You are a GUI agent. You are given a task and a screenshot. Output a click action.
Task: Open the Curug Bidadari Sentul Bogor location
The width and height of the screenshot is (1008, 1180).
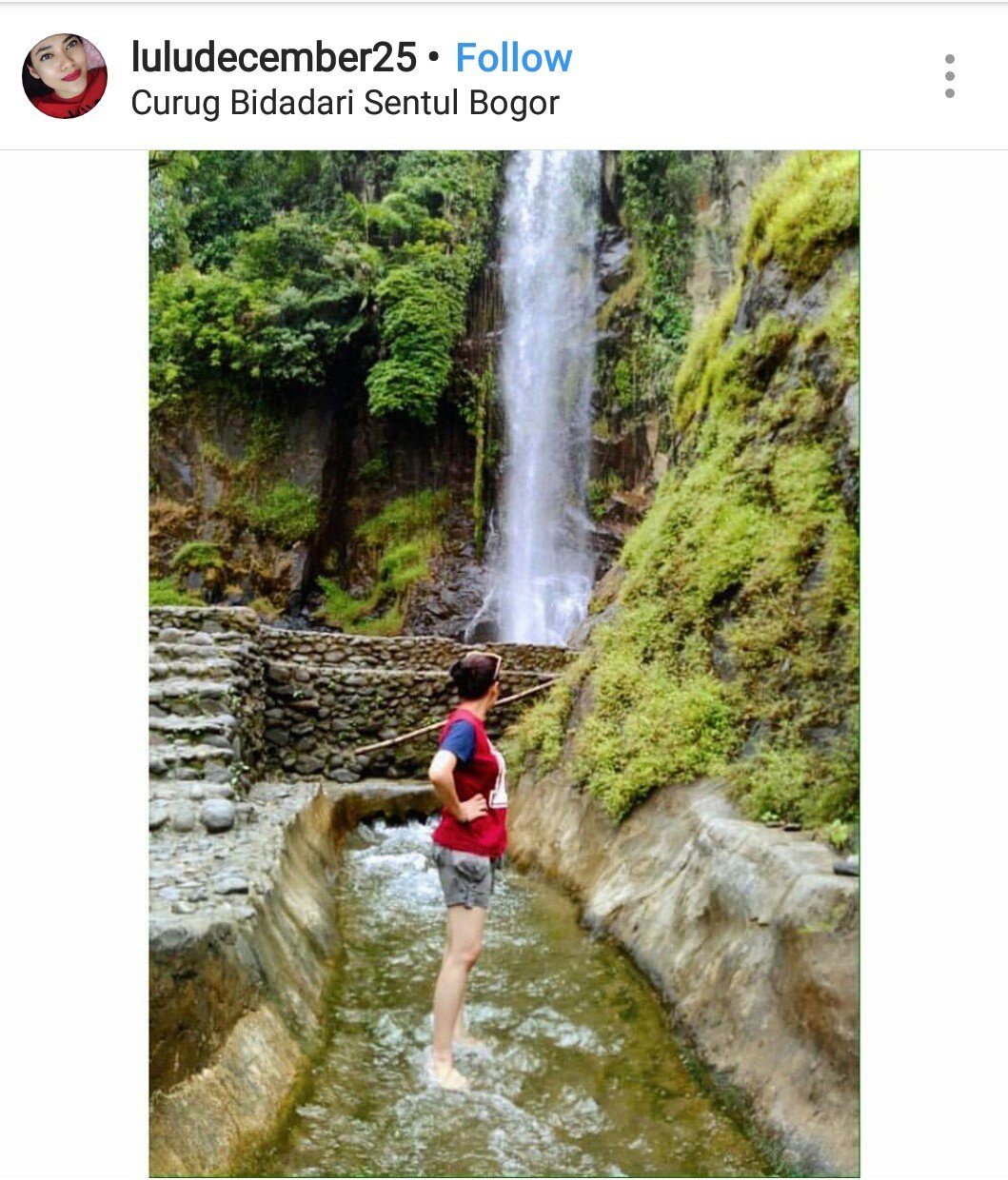click(x=345, y=103)
